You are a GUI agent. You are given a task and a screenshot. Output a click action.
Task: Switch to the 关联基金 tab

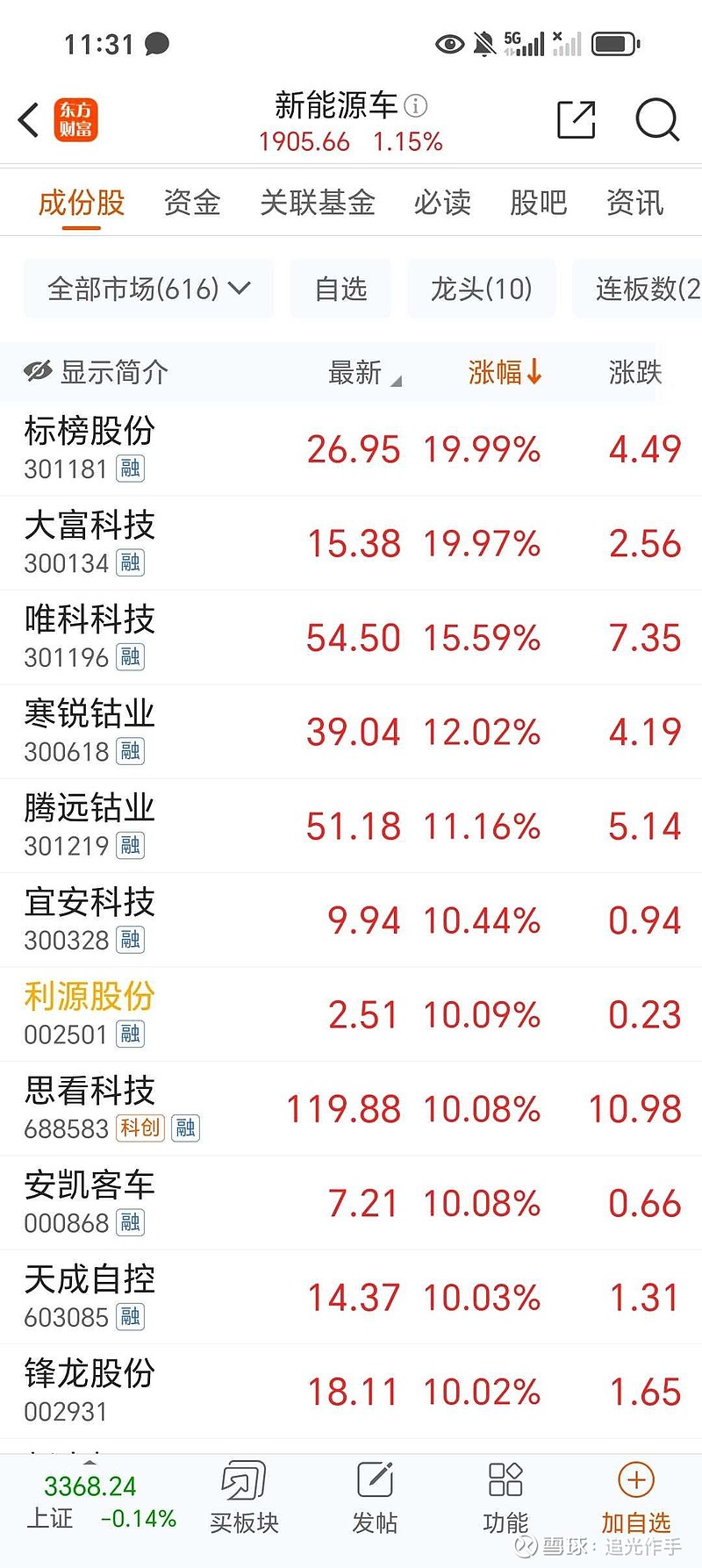click(317, 203)
